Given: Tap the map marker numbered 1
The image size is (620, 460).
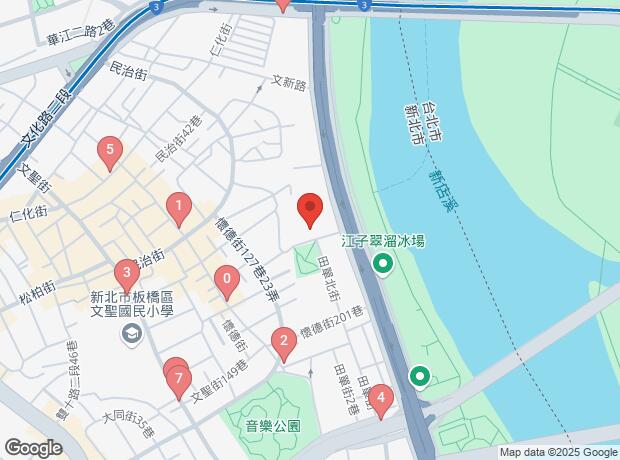Looking at the screenshot, I should pyautogui.click(x=178, y=209).
